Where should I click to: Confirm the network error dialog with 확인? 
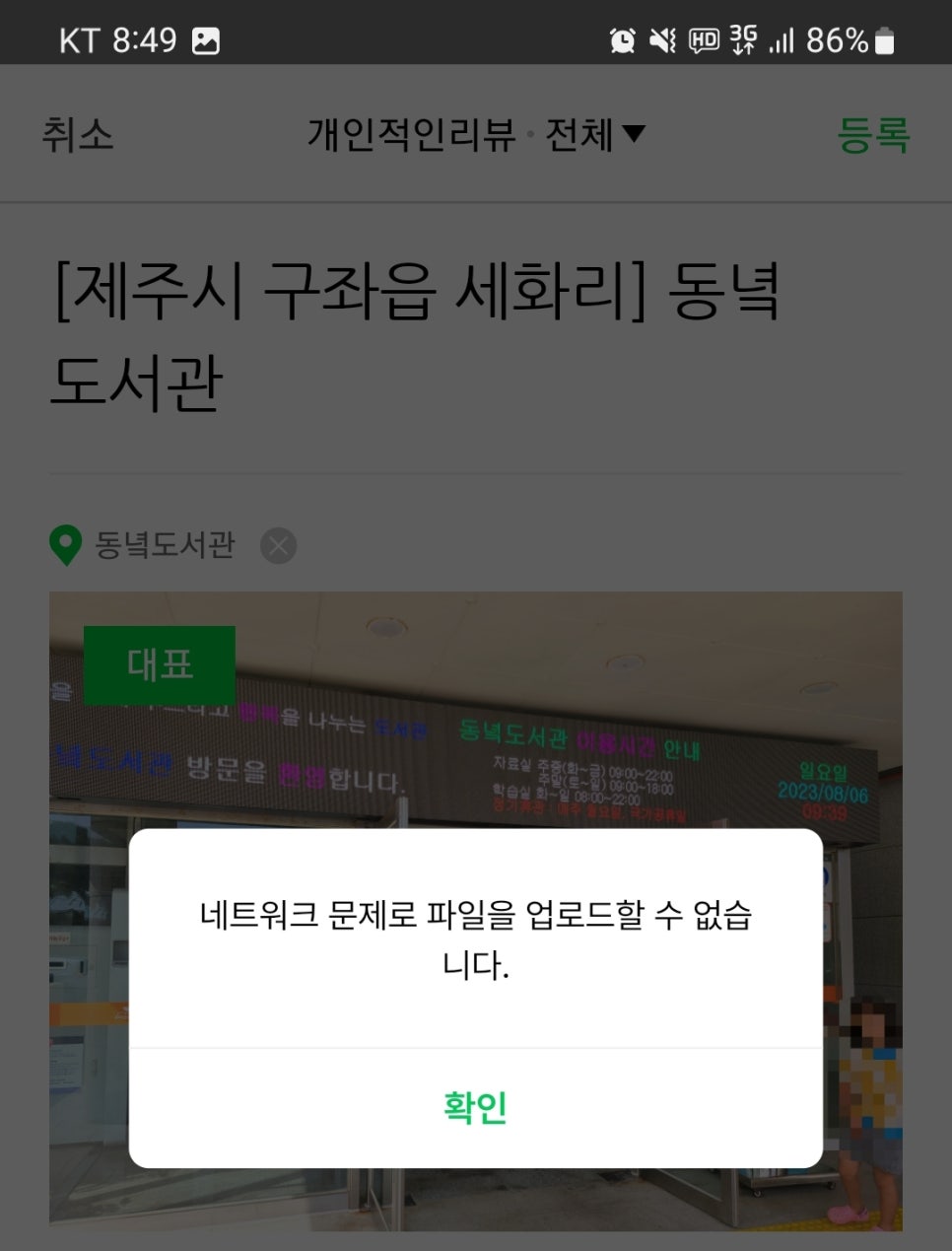(475, 1108)
